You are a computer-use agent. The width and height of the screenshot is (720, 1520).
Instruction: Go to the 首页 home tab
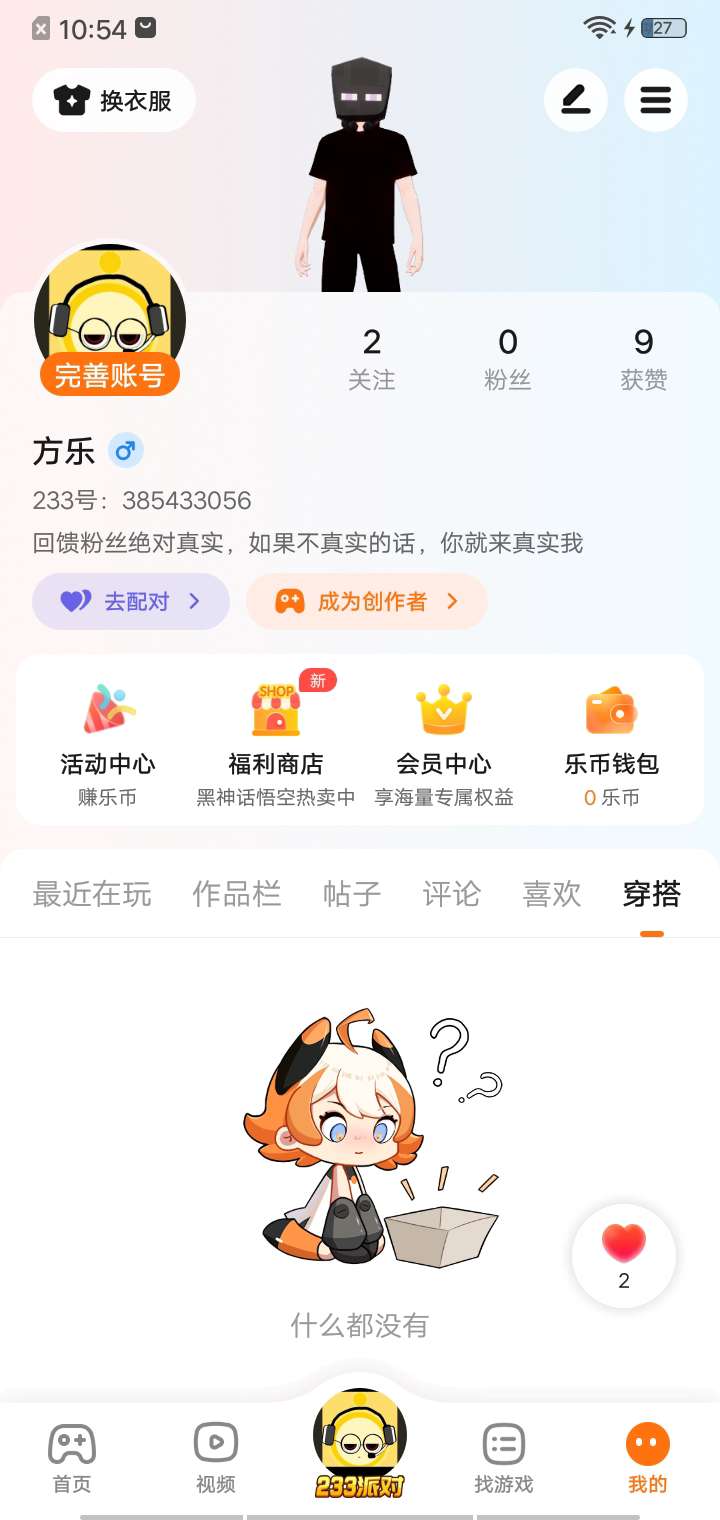(72, 1458)
